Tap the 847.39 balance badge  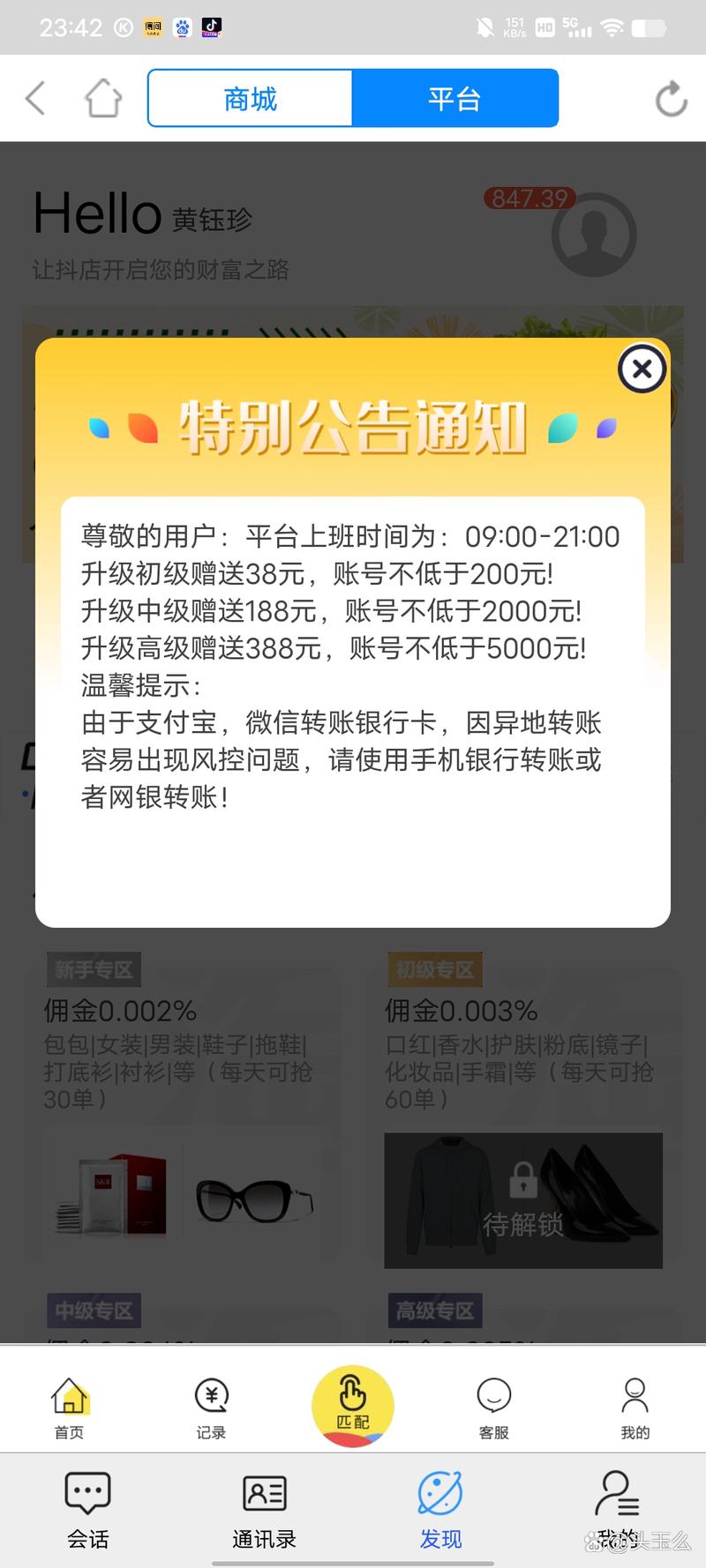click(530, 199)
